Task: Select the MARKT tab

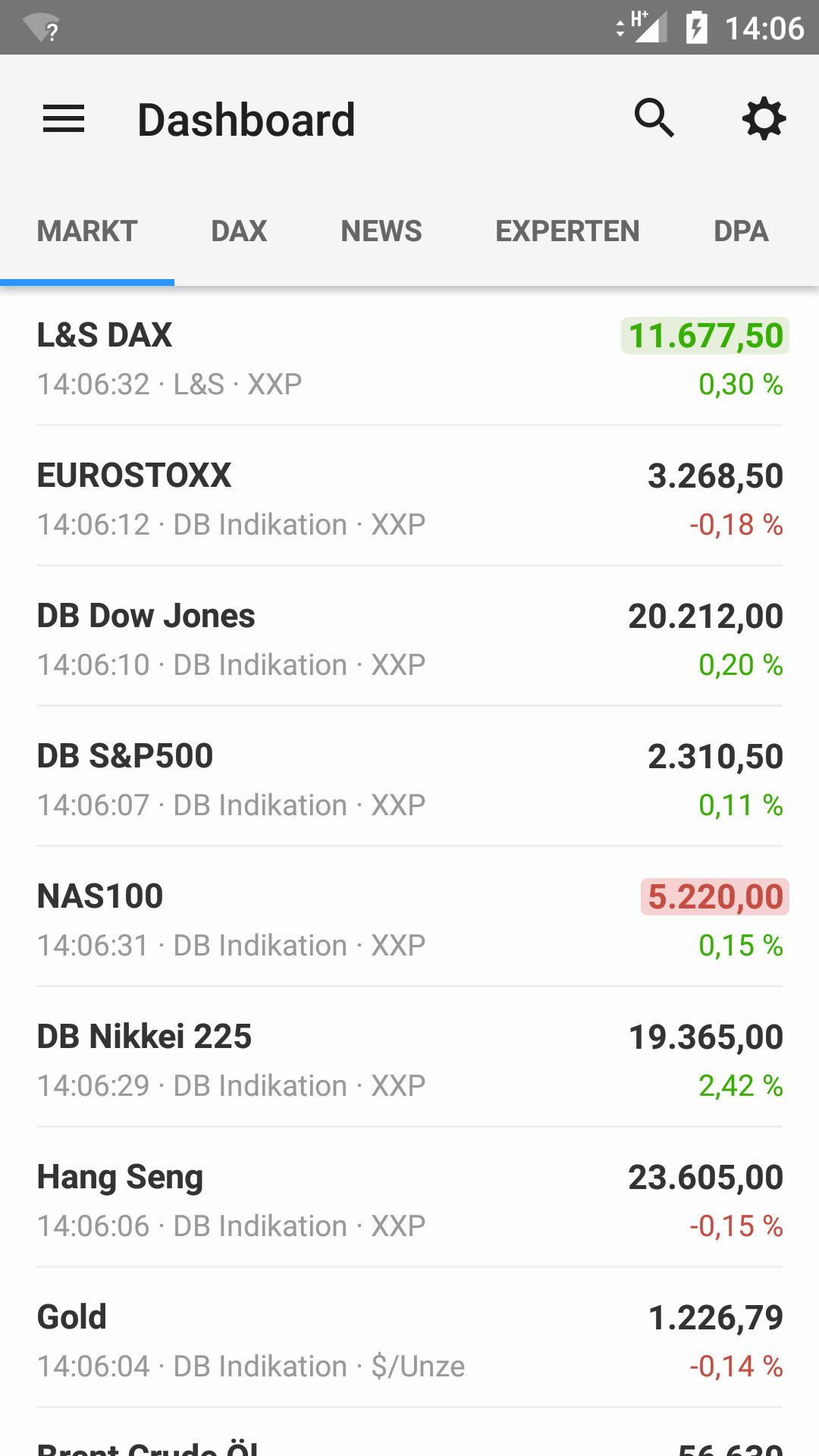Action: [87, 231]
